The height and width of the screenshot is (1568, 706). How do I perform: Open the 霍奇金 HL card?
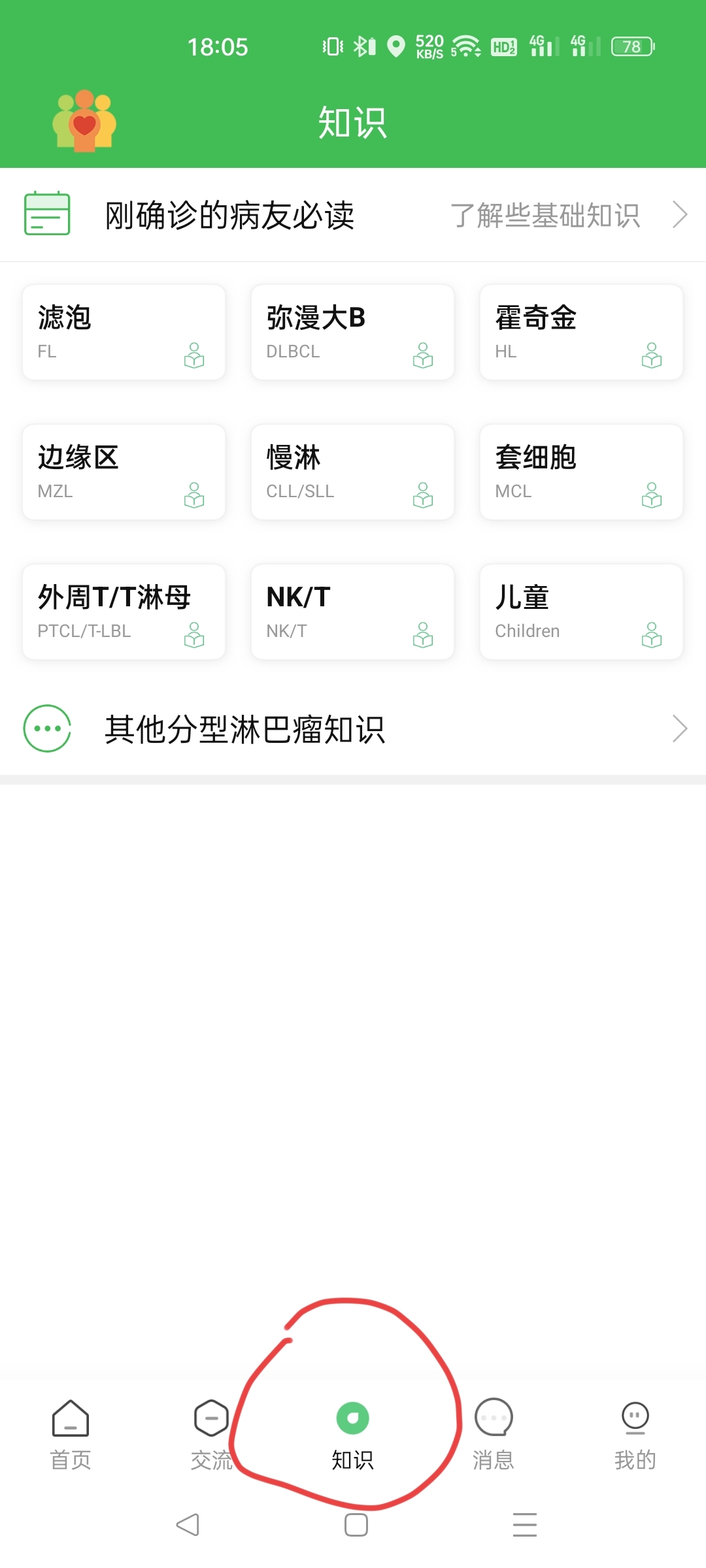pos(582,332)
